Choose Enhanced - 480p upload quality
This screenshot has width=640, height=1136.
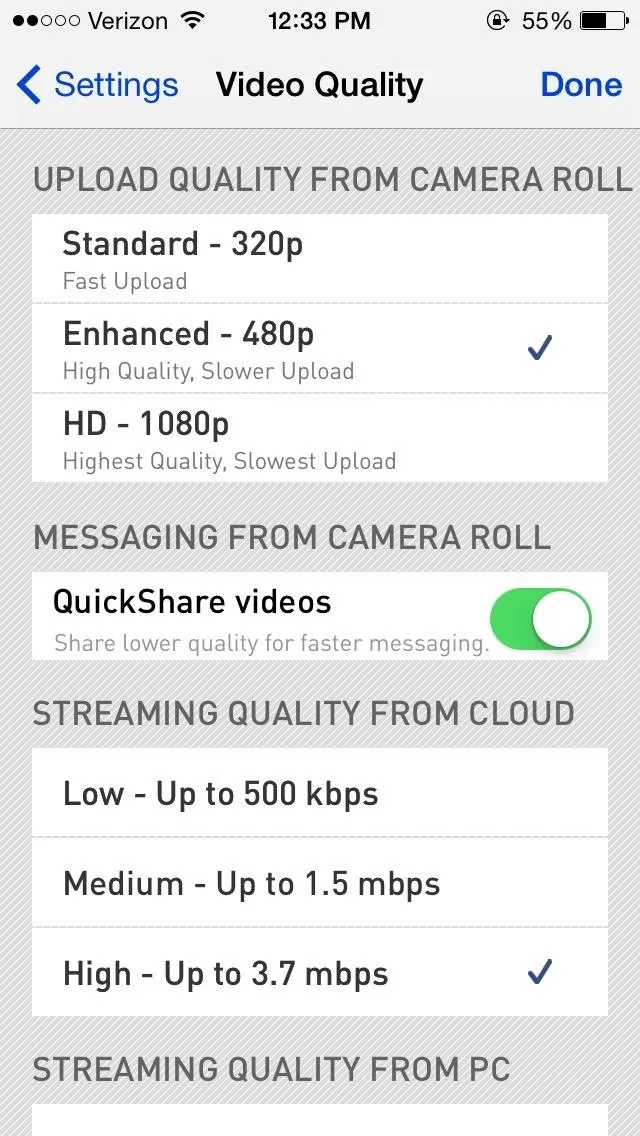pyautogui.click(x=320, y=348)
